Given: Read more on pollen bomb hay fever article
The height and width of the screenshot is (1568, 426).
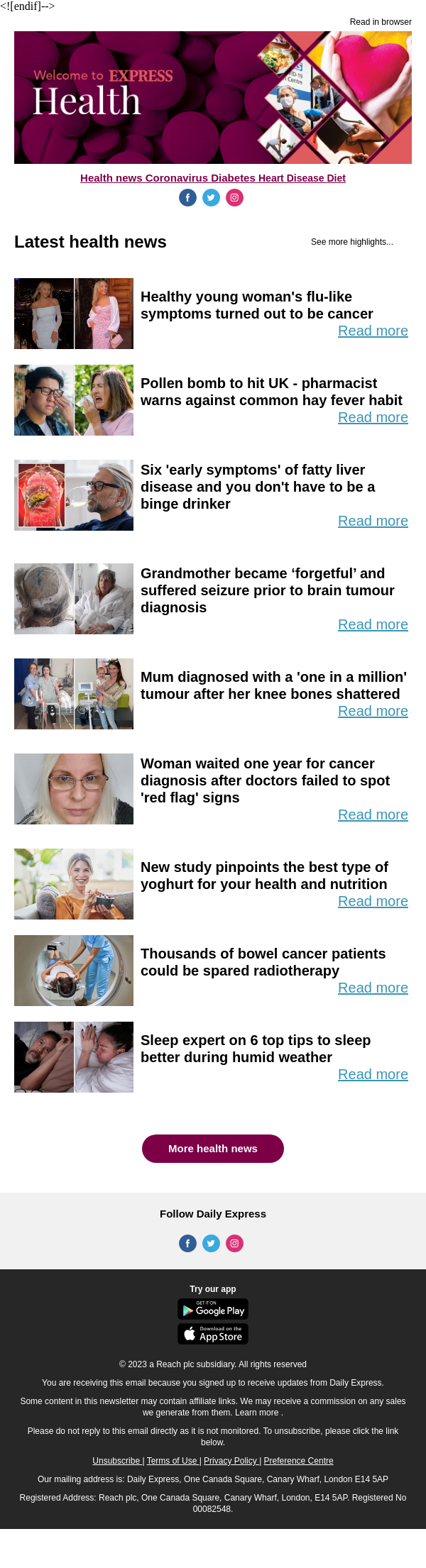Looking at the screenshot, I should pyautogui.click(x=373, y=418).
